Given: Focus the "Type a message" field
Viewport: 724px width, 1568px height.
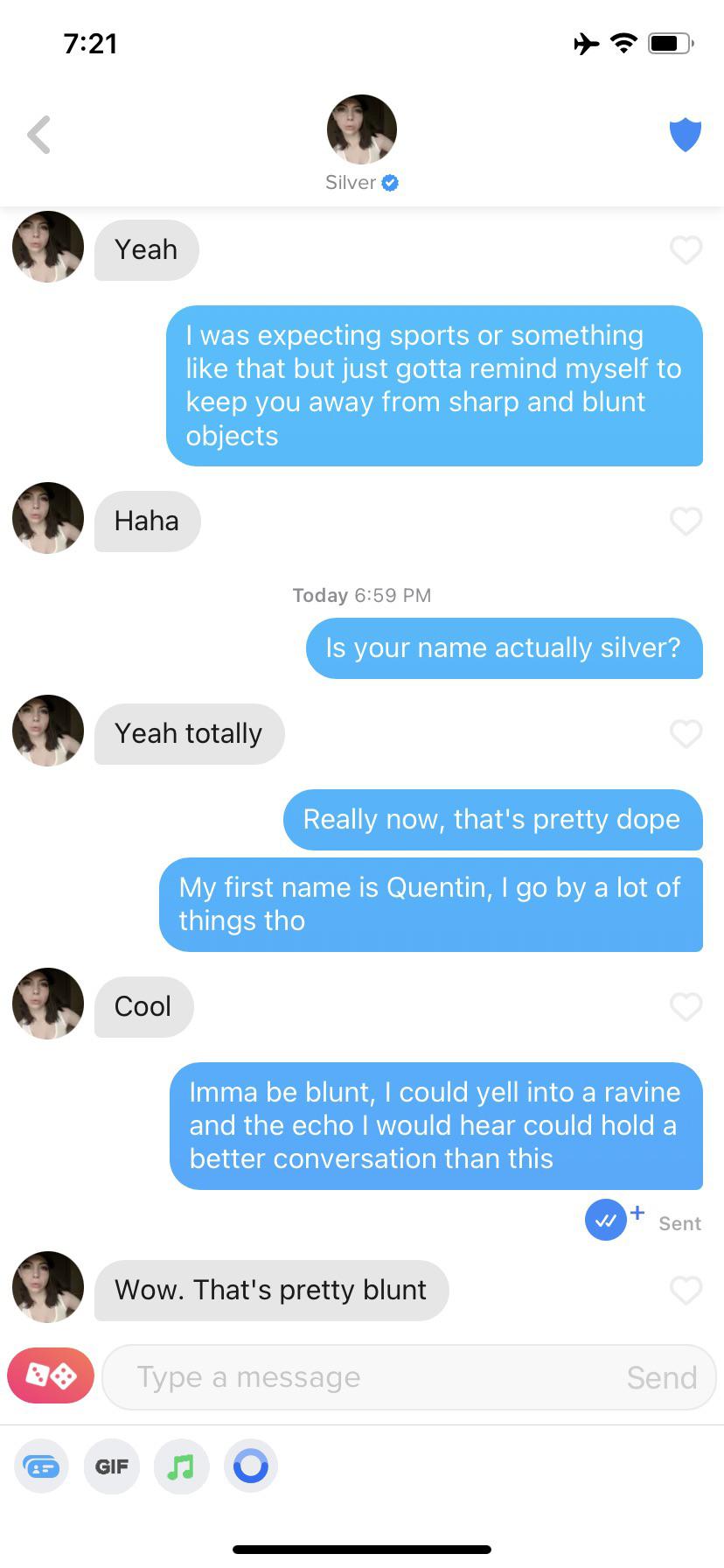Looking at the screenshot, I should coord(367,1377).
